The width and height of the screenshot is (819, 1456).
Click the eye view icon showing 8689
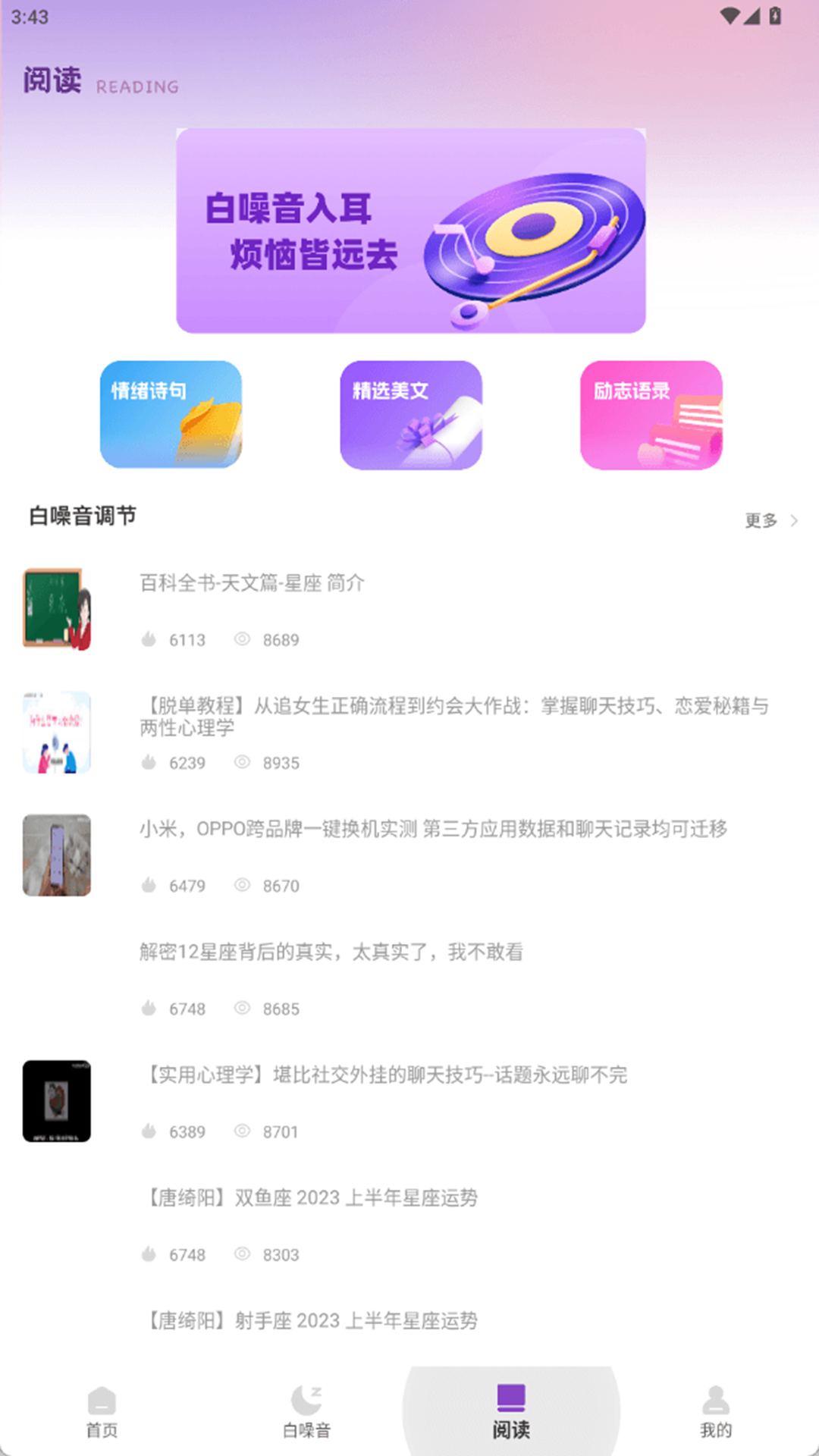243,638
